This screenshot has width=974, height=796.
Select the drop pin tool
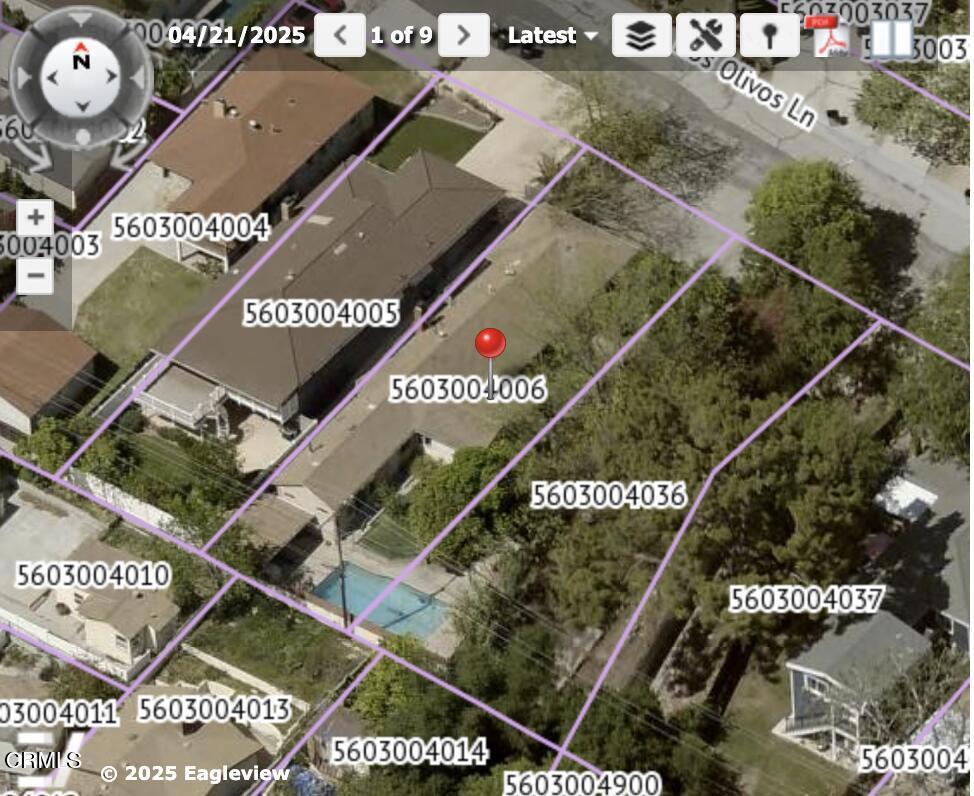(769, 36)
